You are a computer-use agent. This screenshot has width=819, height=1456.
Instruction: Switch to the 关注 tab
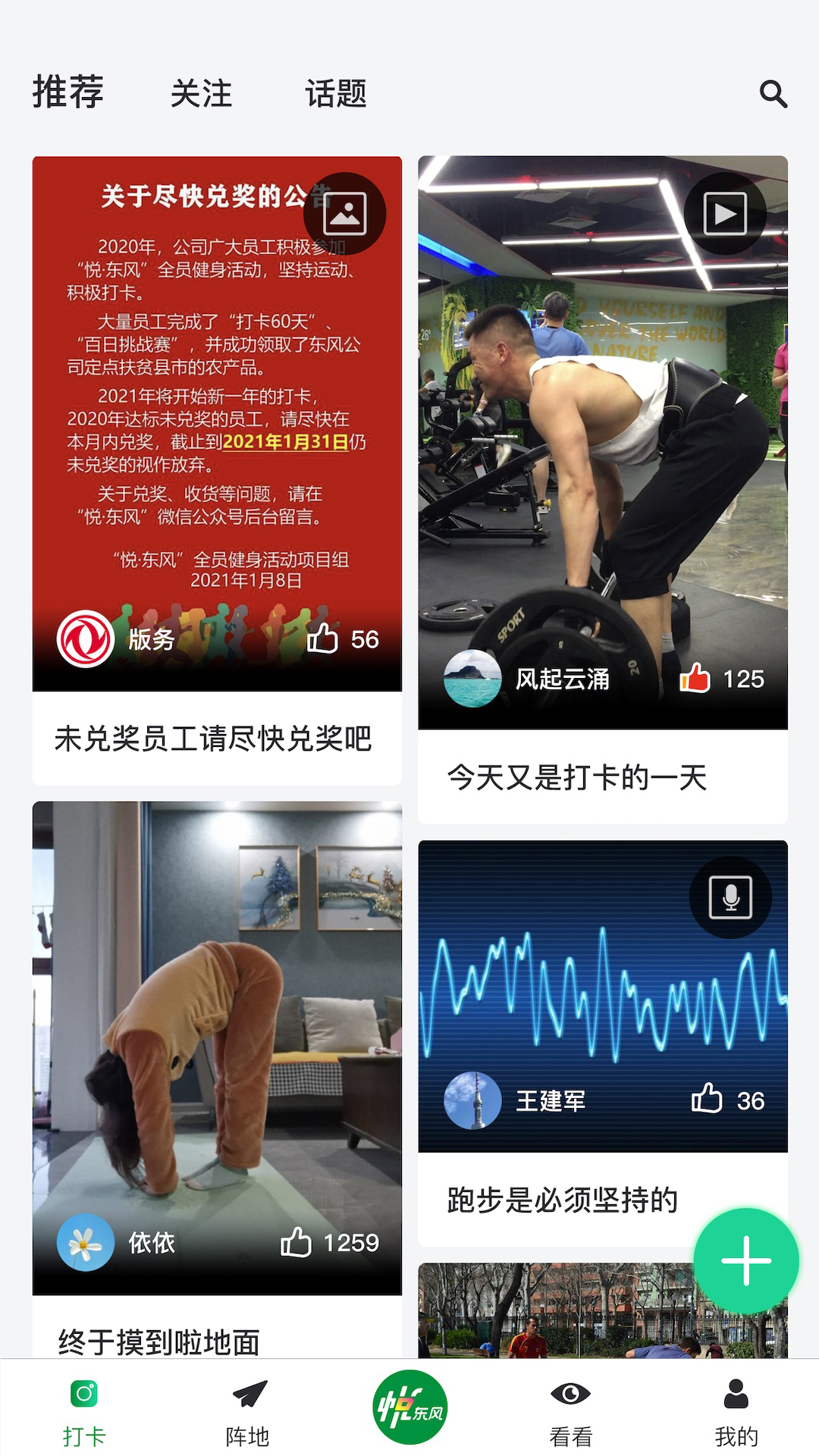tap(201, 94)
